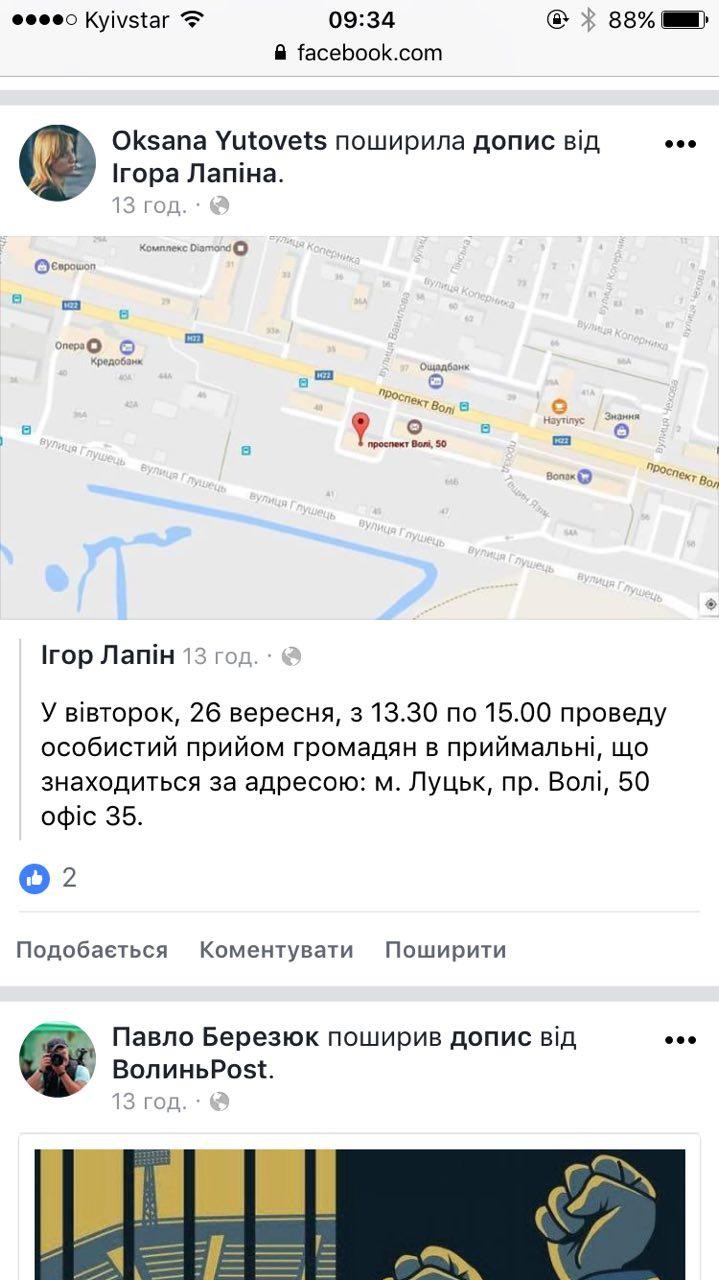
Task: Tap the facebook.com address bar
Action: pos(359,53)
